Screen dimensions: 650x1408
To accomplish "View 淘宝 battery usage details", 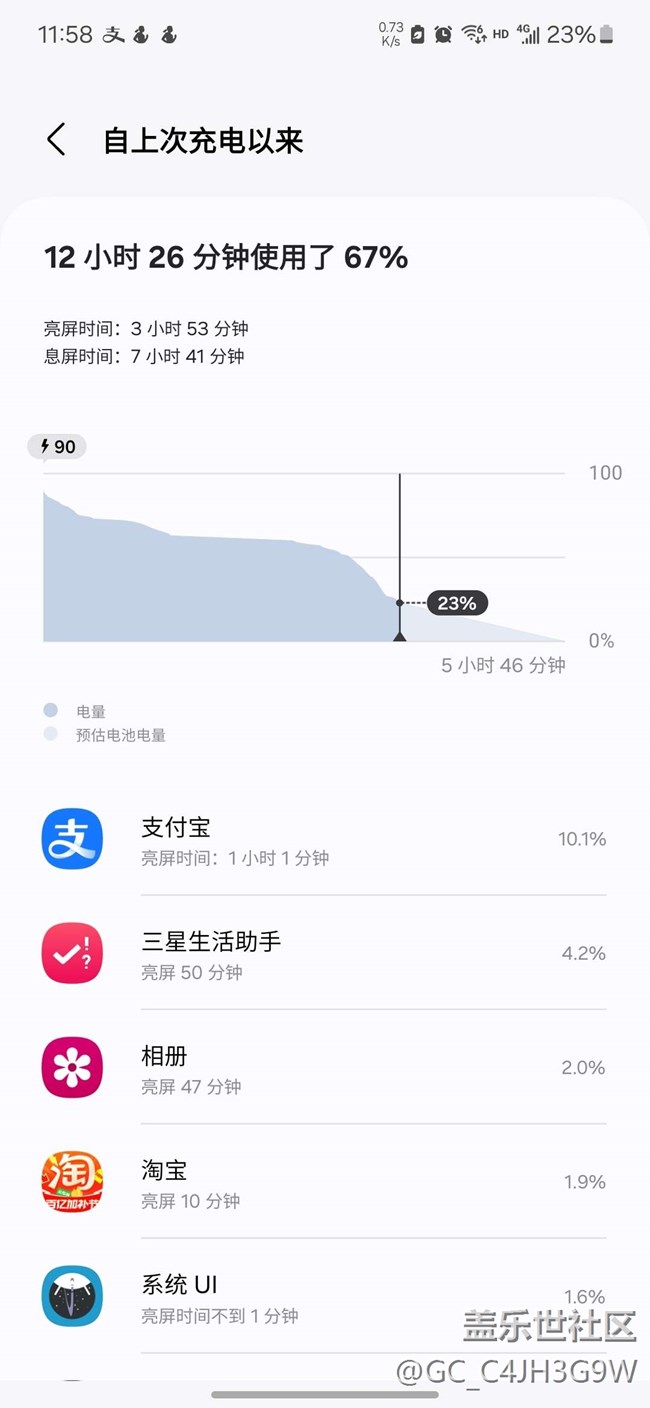I will click(x=325, y=1181).
